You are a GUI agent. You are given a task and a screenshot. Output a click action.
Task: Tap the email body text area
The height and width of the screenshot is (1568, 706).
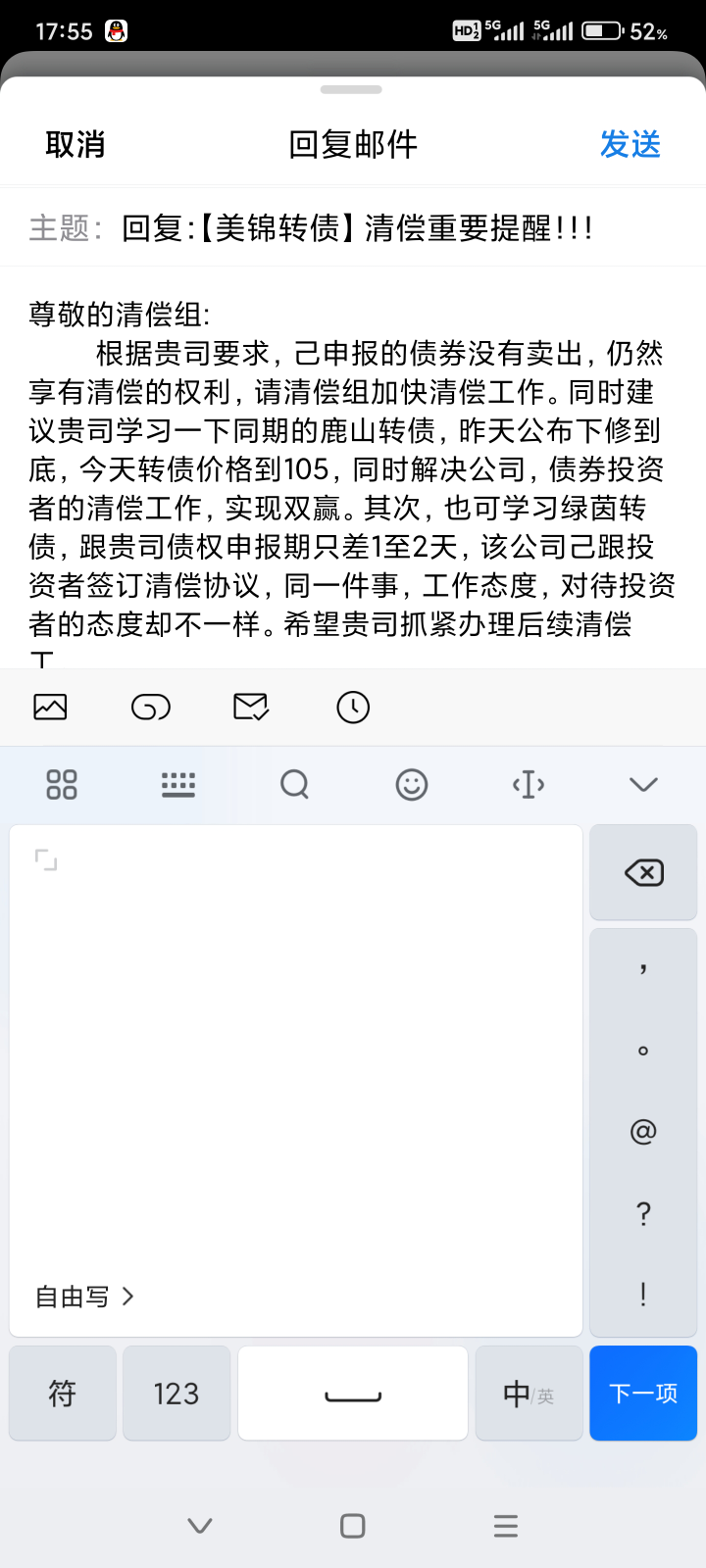tap(353, 470)
